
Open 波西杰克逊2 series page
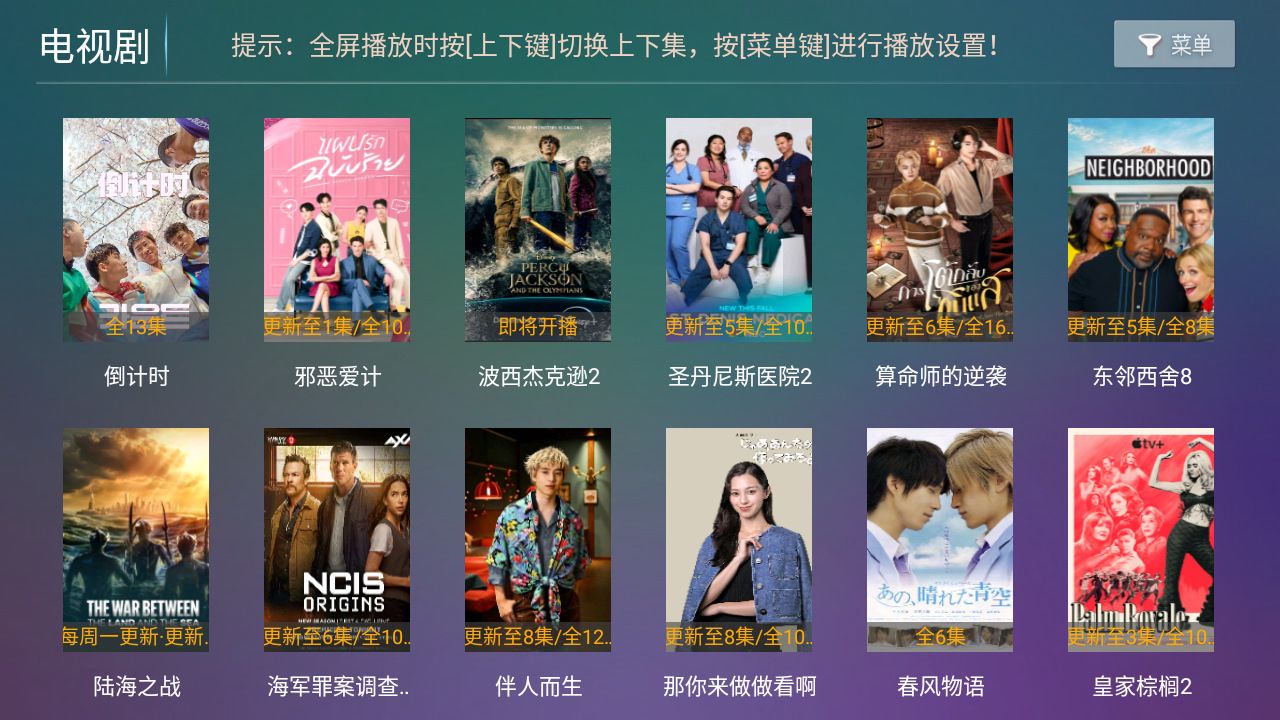click(x=538, y=230)
